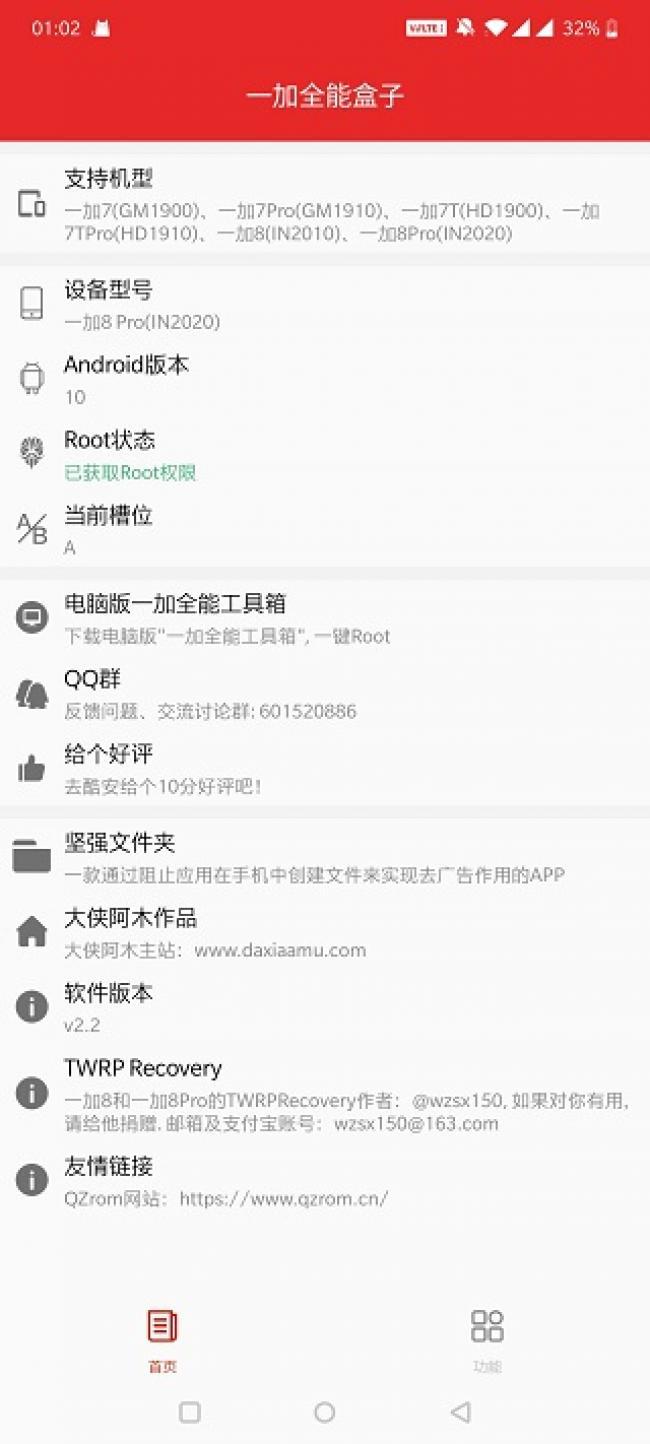This screenshot has width=650, height=1444.
Task: Return to the home screen via system home
Action: pyautogui.click(x=324, y=1412)
